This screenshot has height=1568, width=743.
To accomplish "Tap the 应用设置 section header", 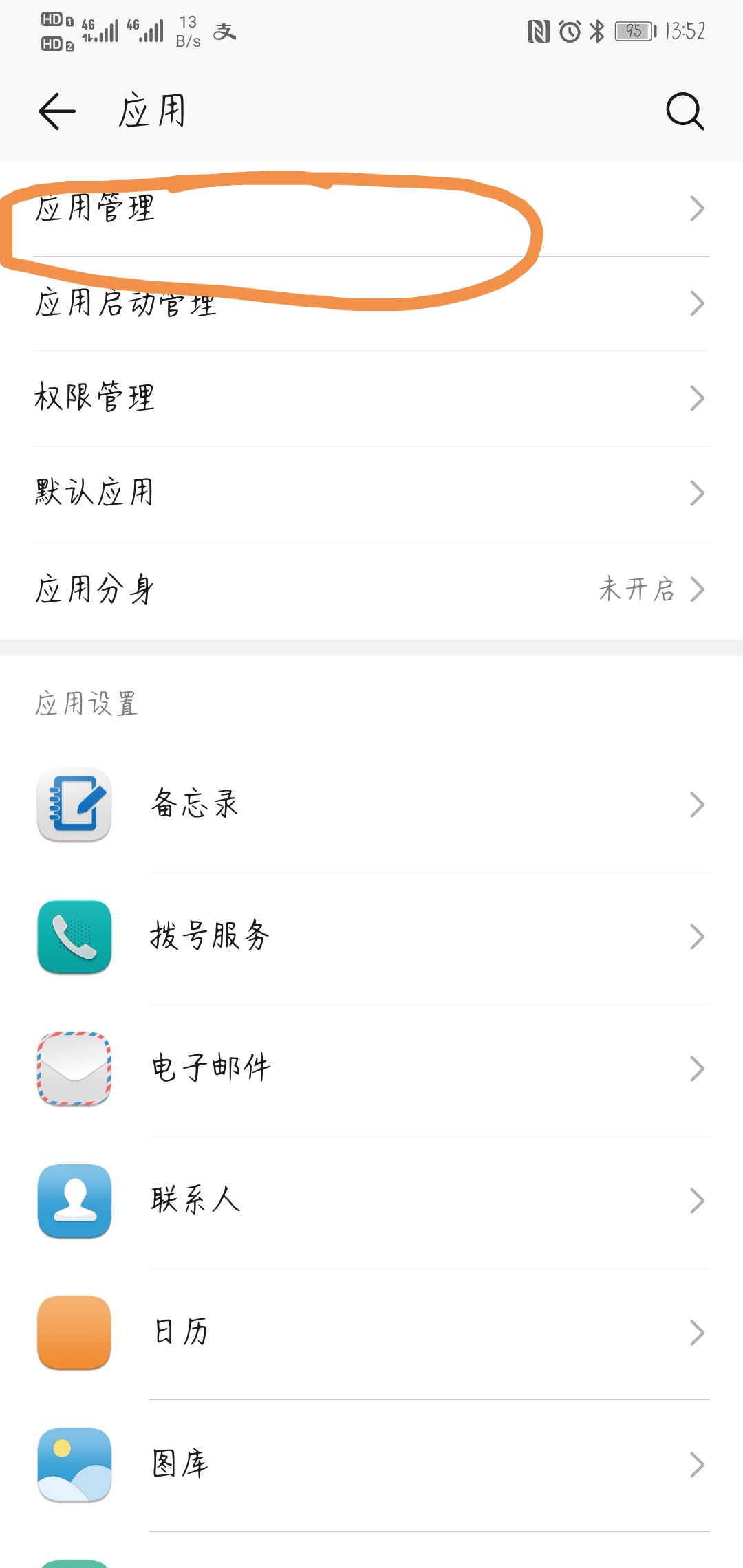I will (88, 702).
